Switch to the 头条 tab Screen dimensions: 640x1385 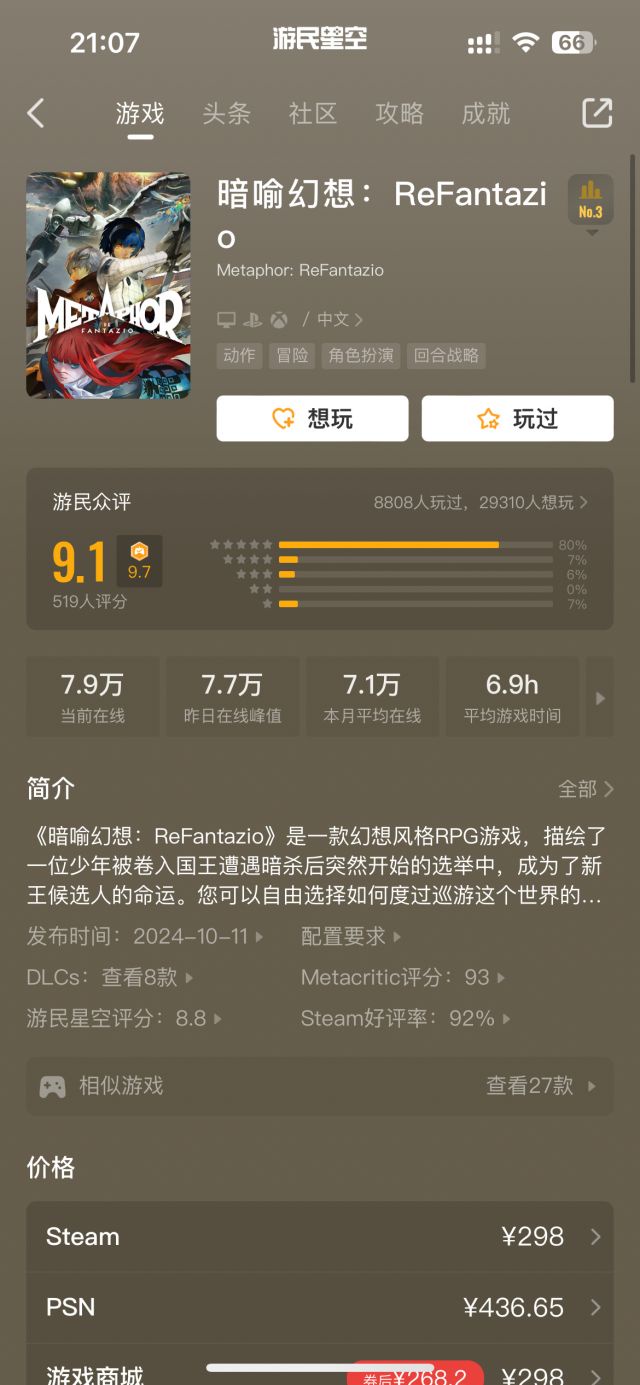coord(226,113)
